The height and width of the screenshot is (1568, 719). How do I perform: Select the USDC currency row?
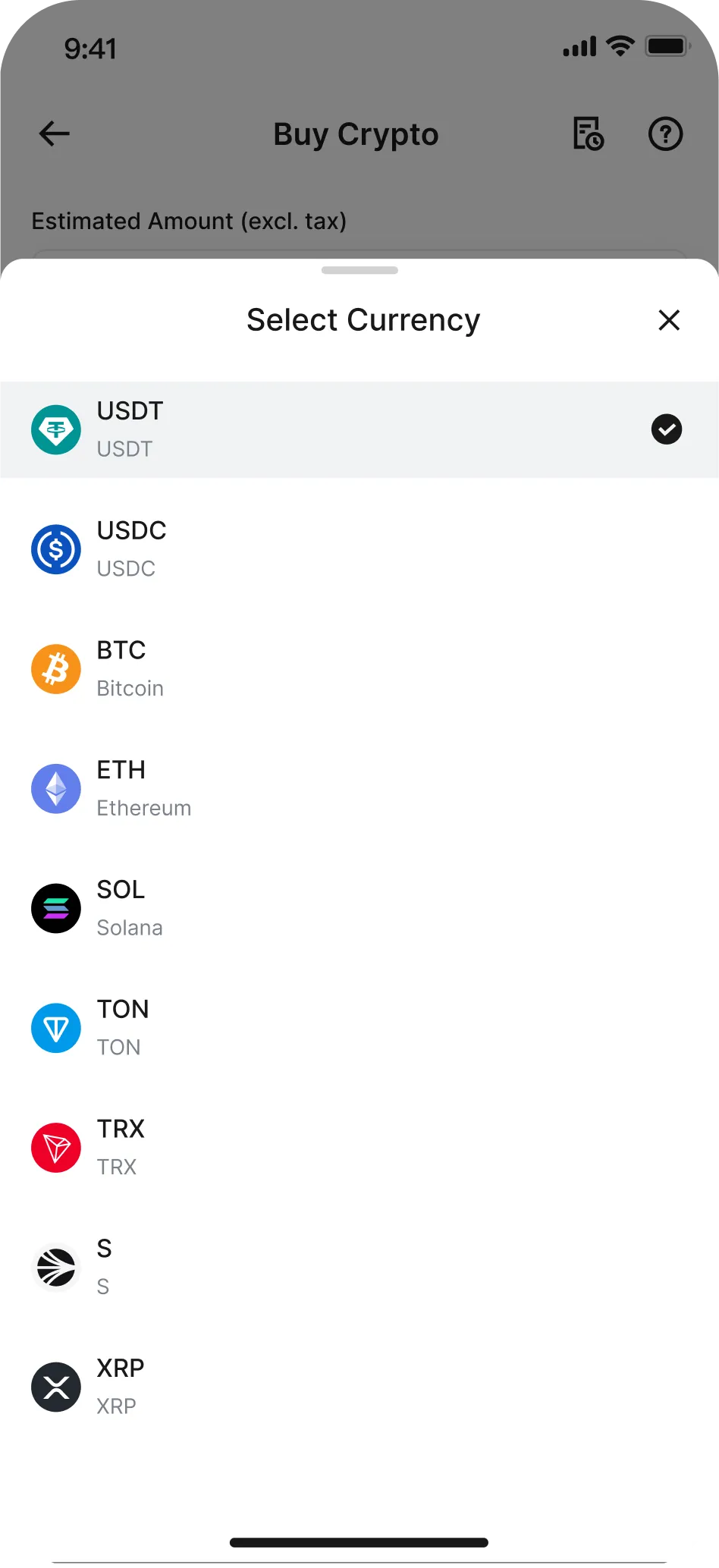359,548
